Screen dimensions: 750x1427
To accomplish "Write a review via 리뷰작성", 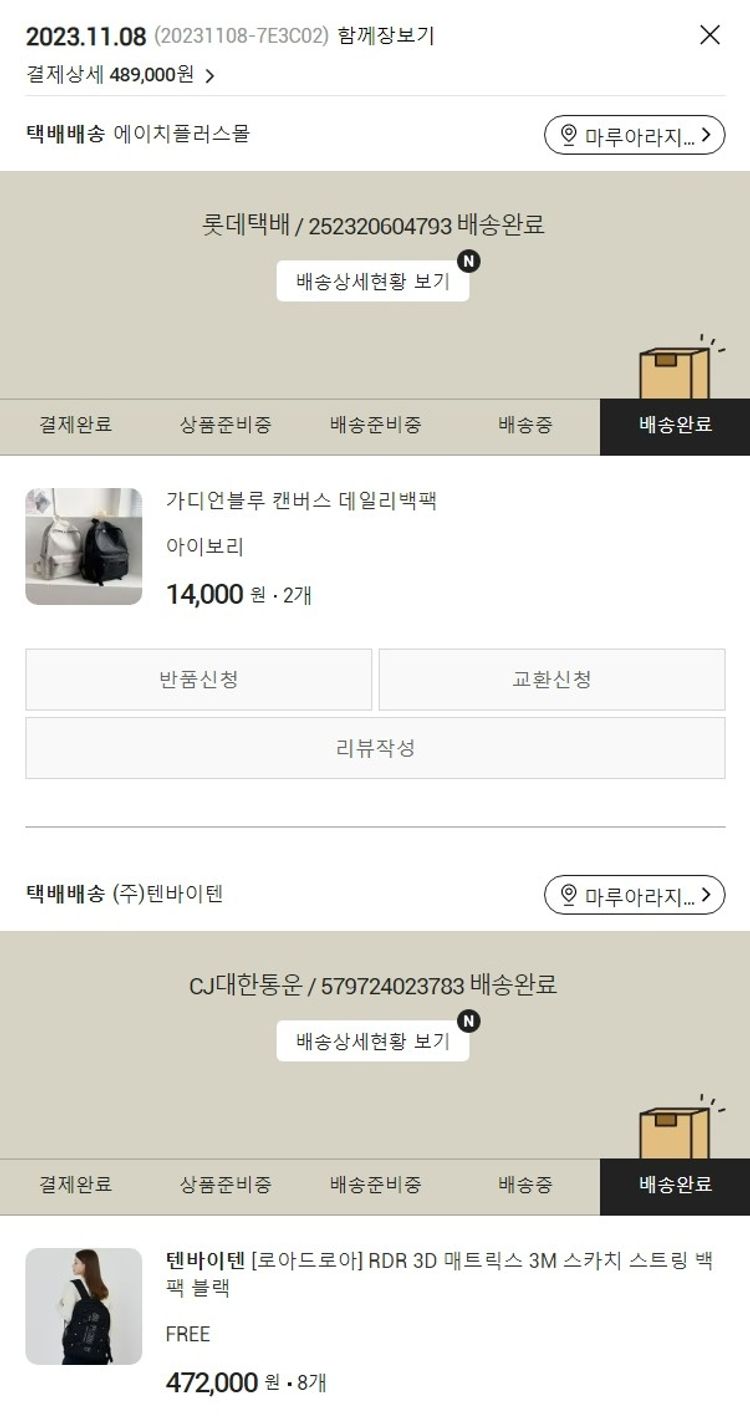I will pyautogui.click(x=375, y=748).
